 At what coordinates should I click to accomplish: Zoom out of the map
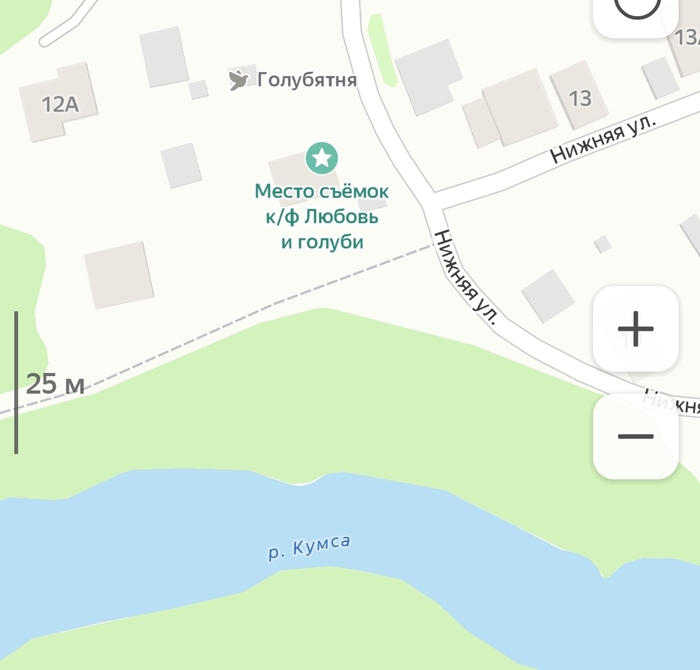[636, 437]
